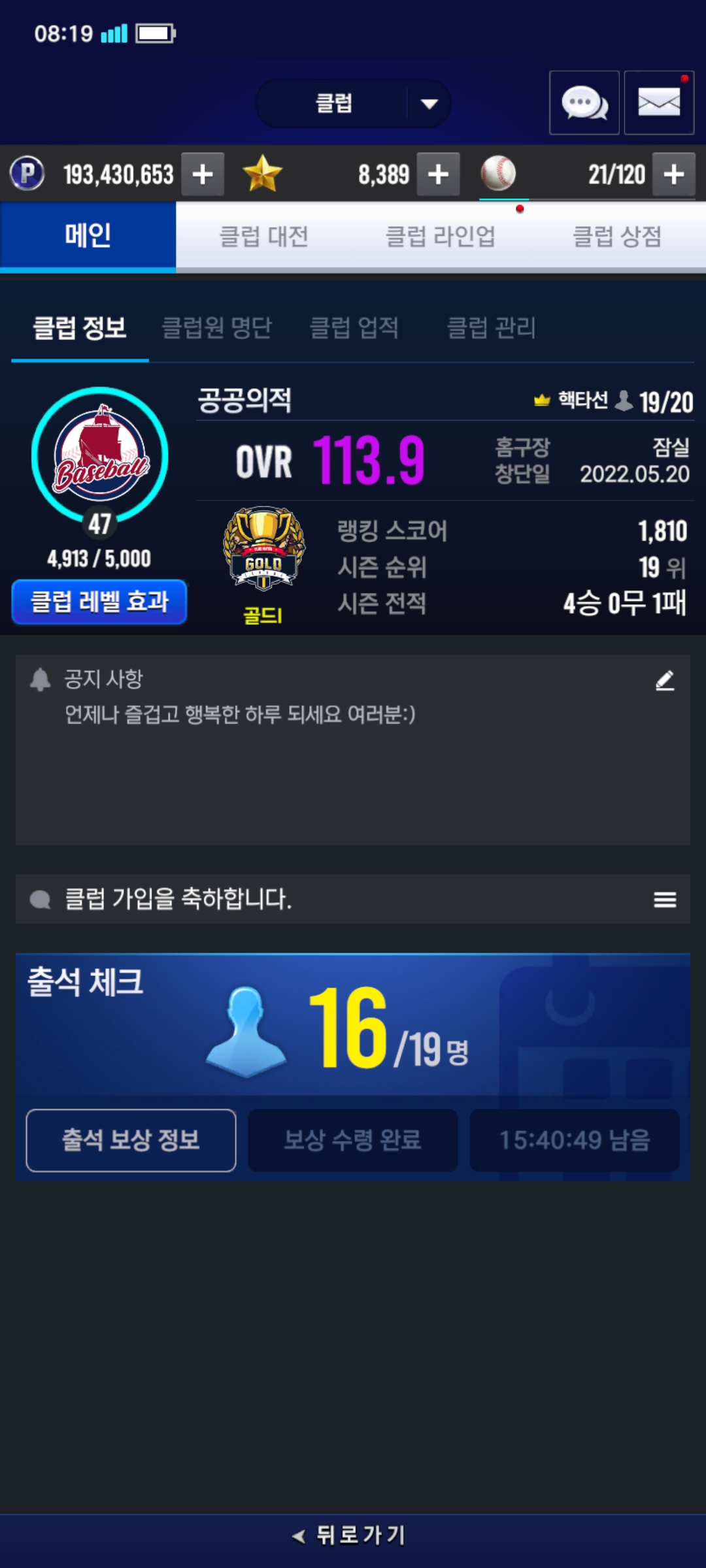Edit the 공지 사항 notice with pencil icon
This screenshot has height=1568, width=706.
pos(665,681)
